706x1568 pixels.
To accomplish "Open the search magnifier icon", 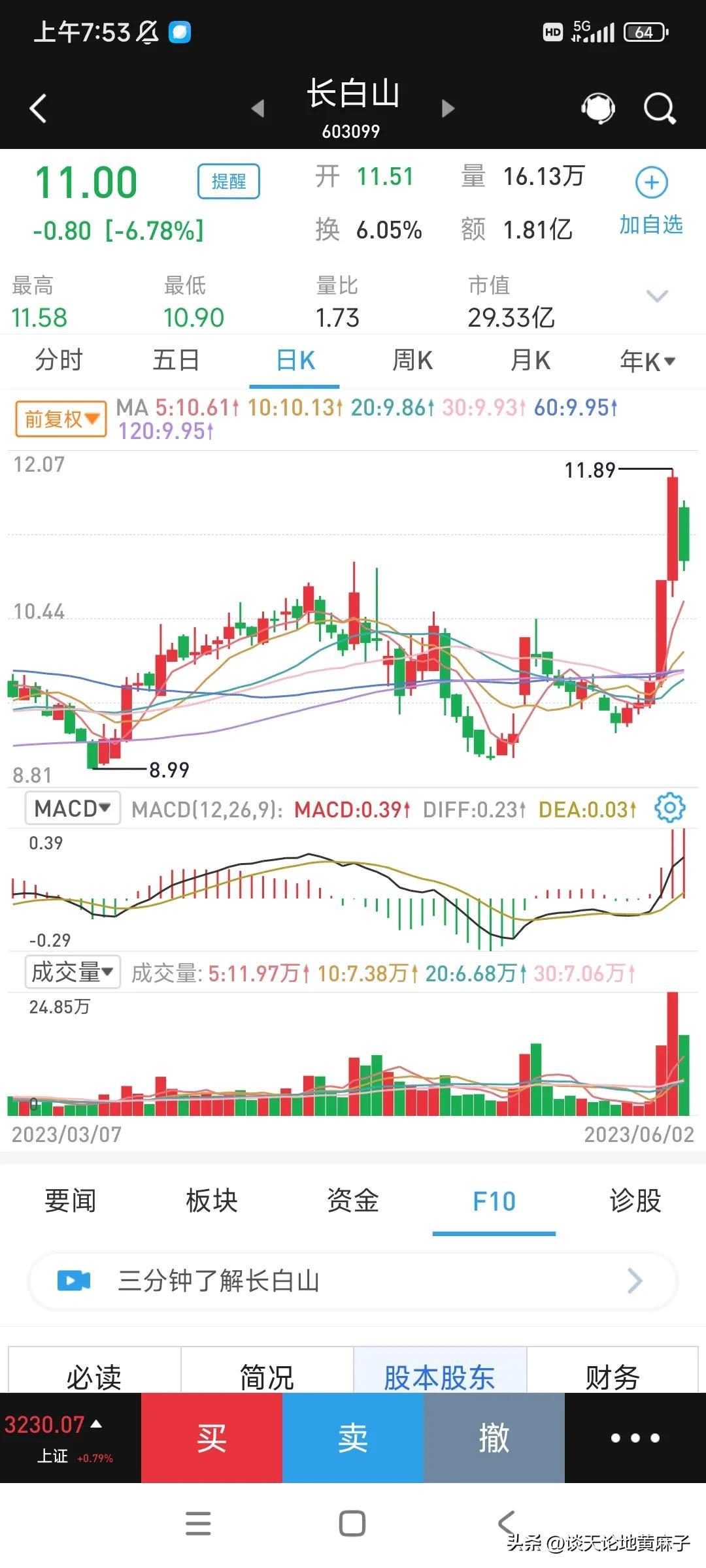I will click(659, 108).
